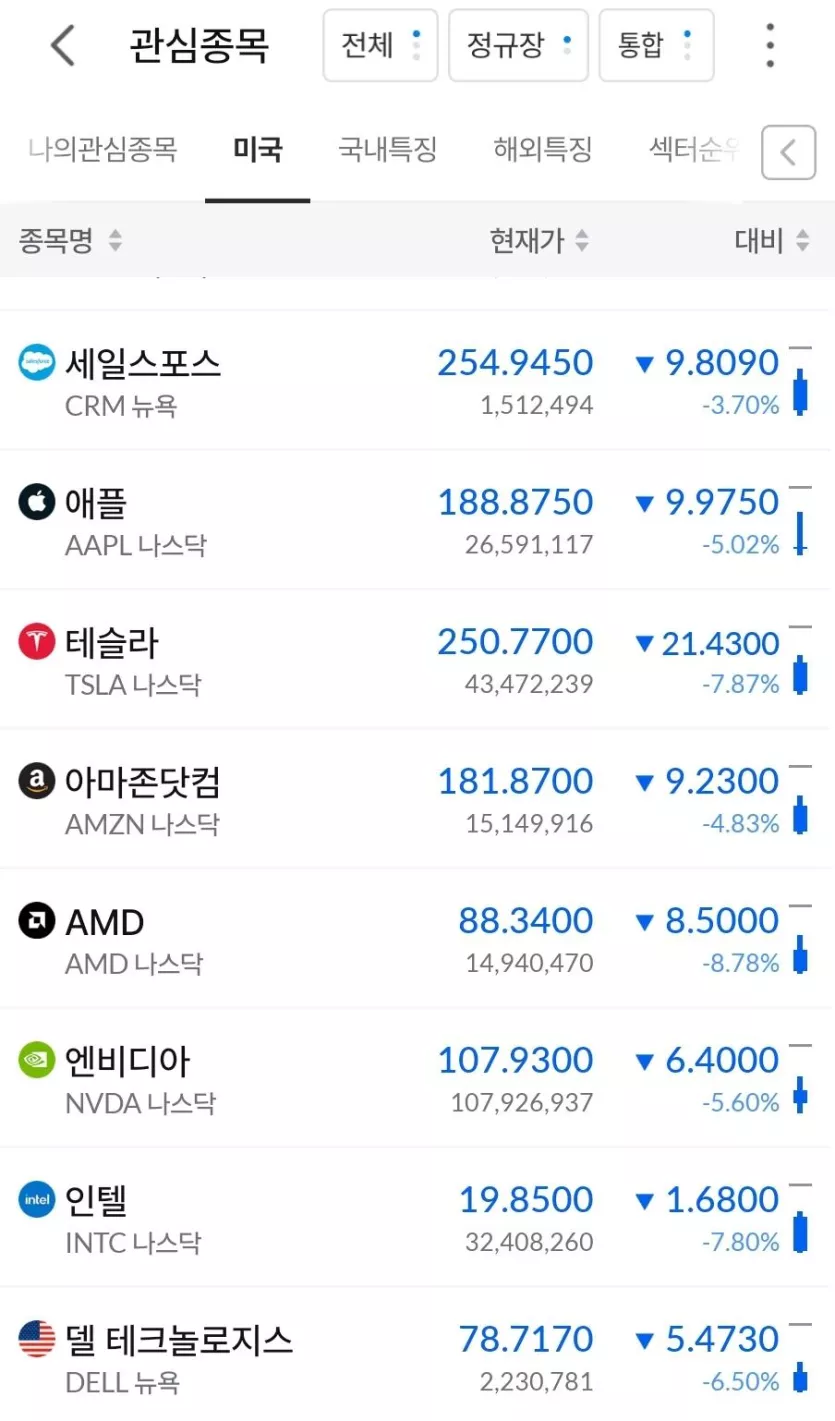Sort the list by 종목명

[70, 240]
